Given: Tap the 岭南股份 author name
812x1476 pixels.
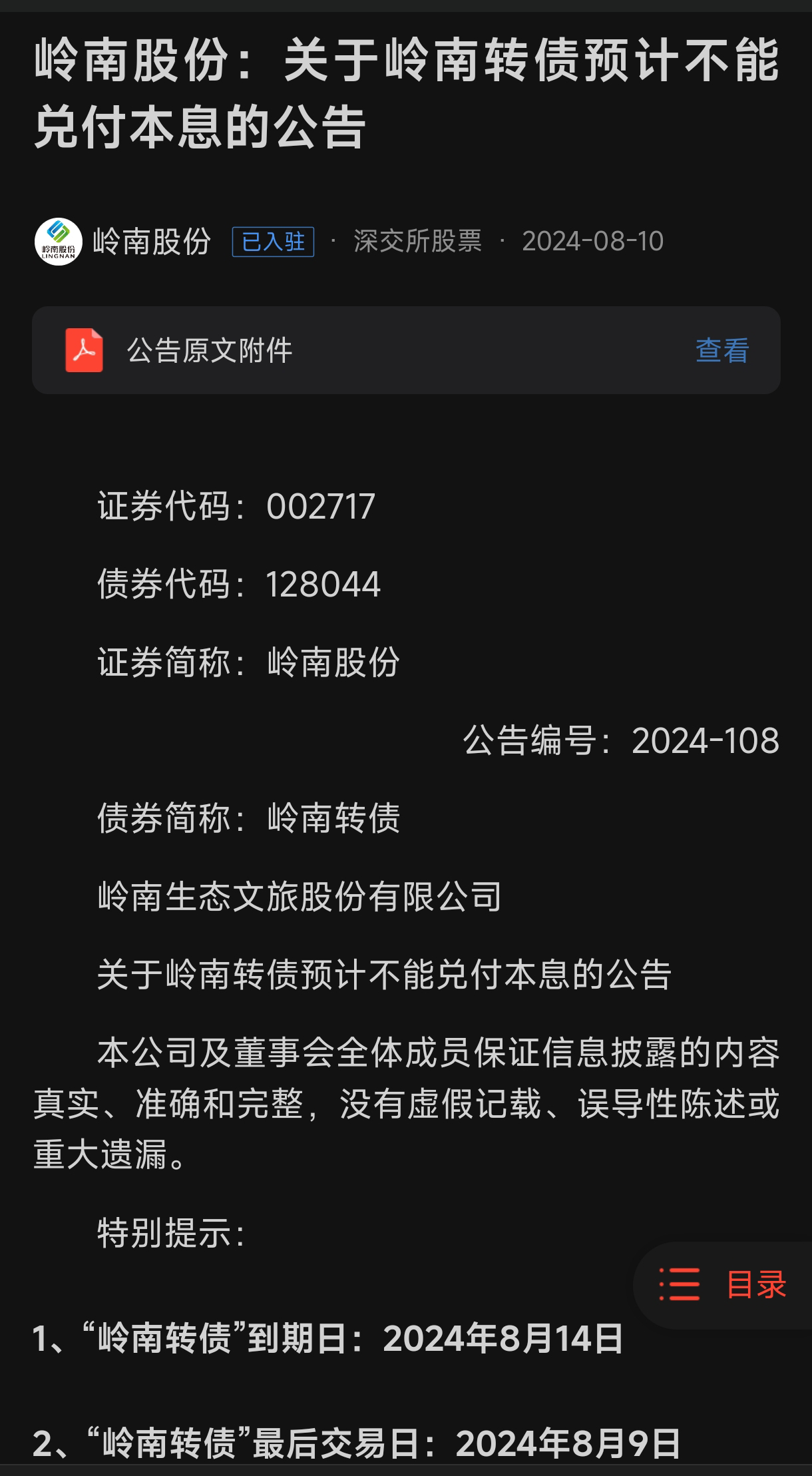Looking at the screenshot, I should click(x=152, y=242).
